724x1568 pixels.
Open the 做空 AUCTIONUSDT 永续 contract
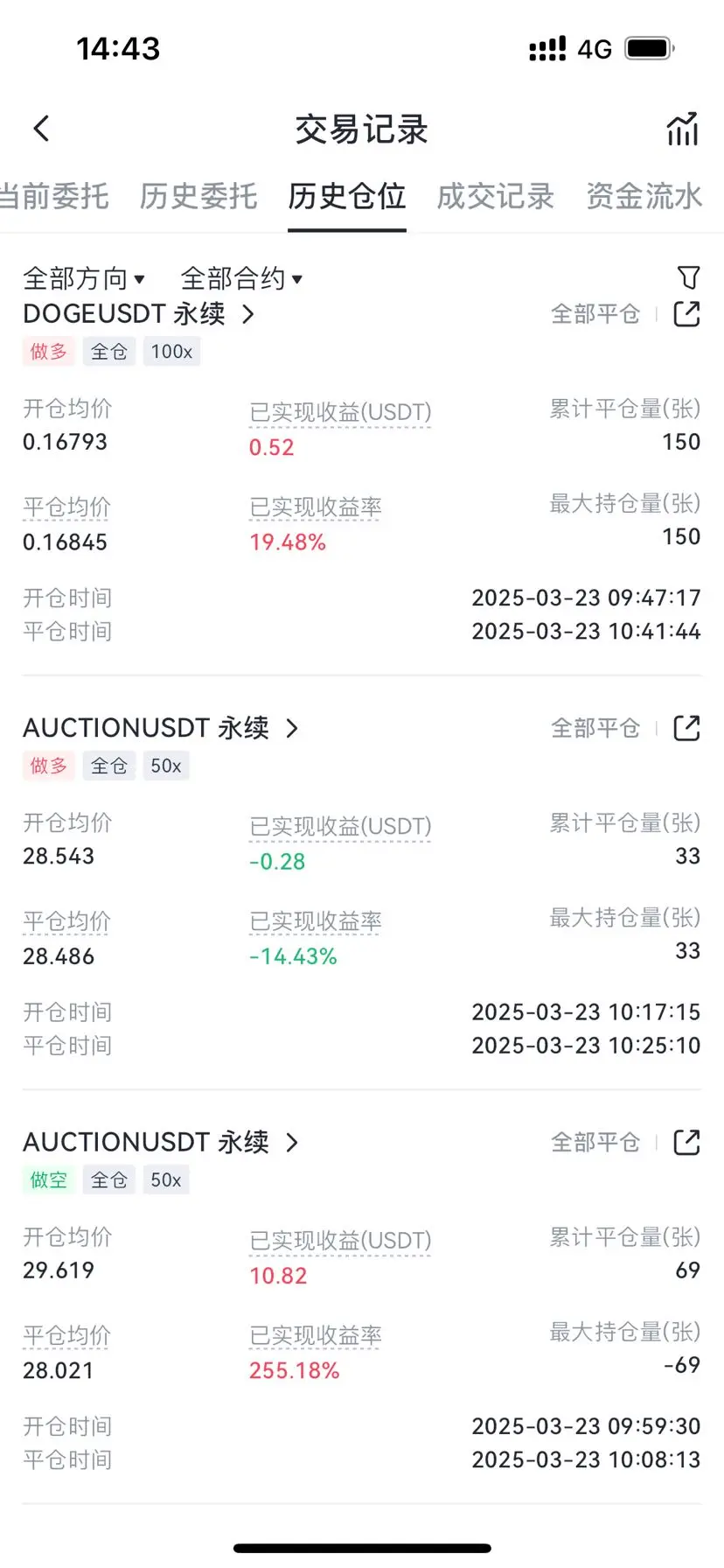pos(160,1142)
